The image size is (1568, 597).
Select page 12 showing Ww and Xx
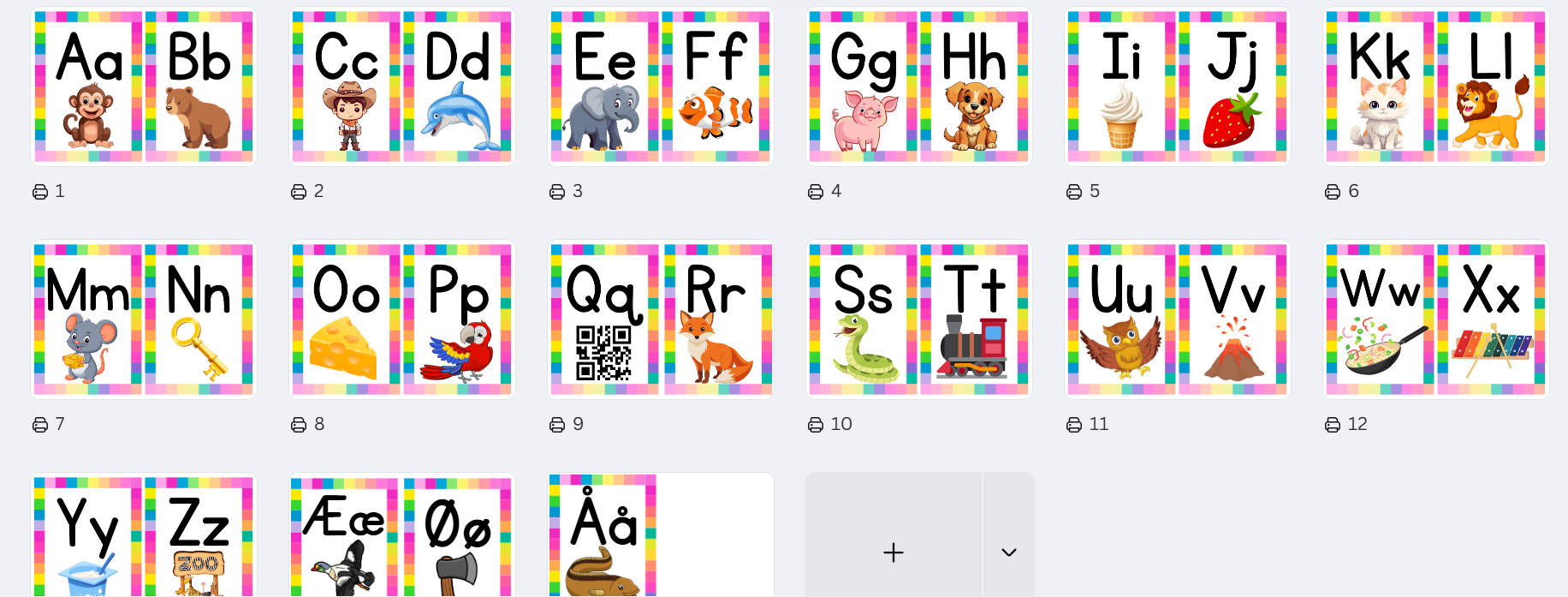tap(1436, 319)
